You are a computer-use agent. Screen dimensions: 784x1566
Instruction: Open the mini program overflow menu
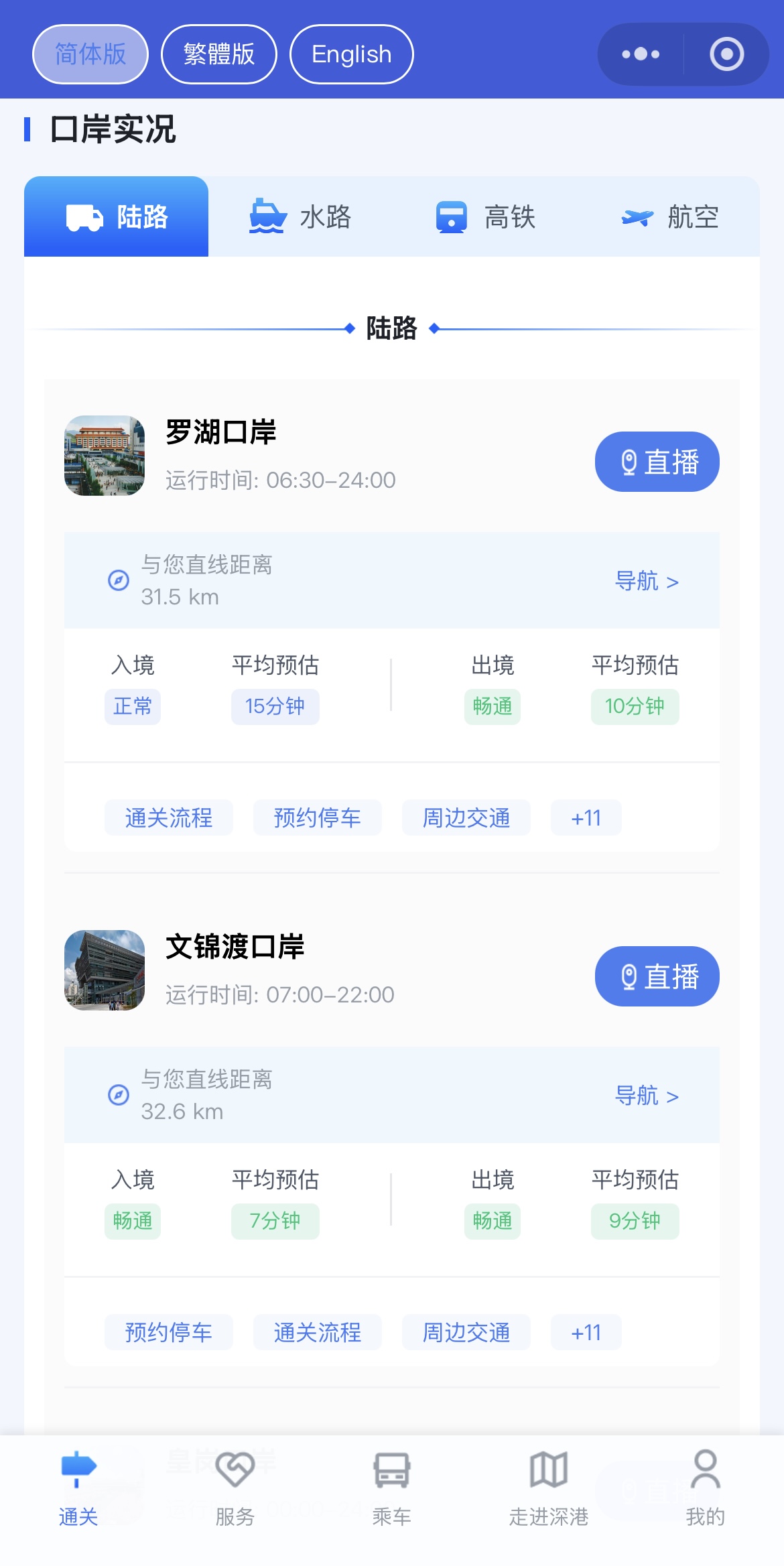click(x=641, y=54)
